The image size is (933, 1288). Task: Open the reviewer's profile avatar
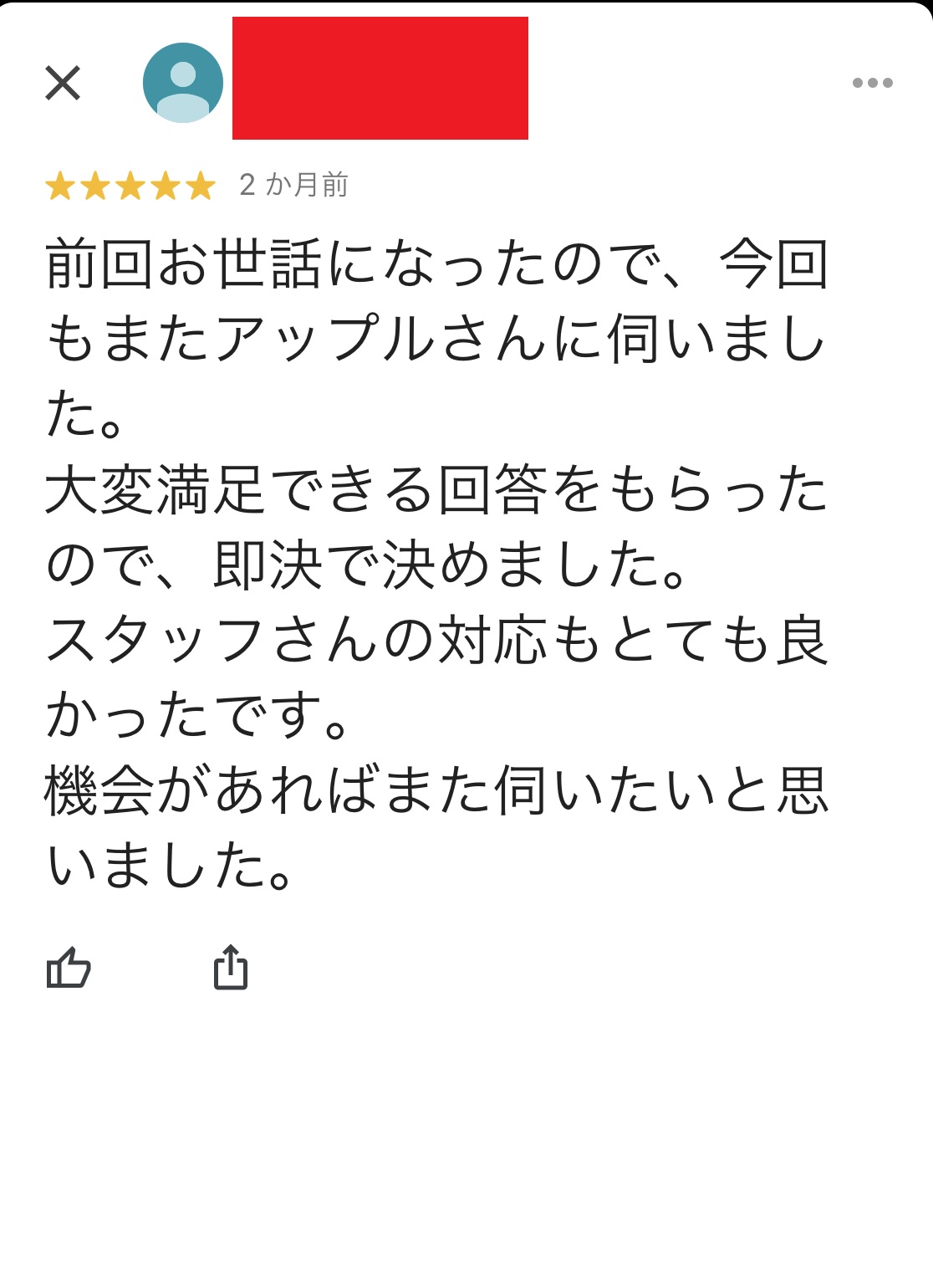[x=183, y=83]
